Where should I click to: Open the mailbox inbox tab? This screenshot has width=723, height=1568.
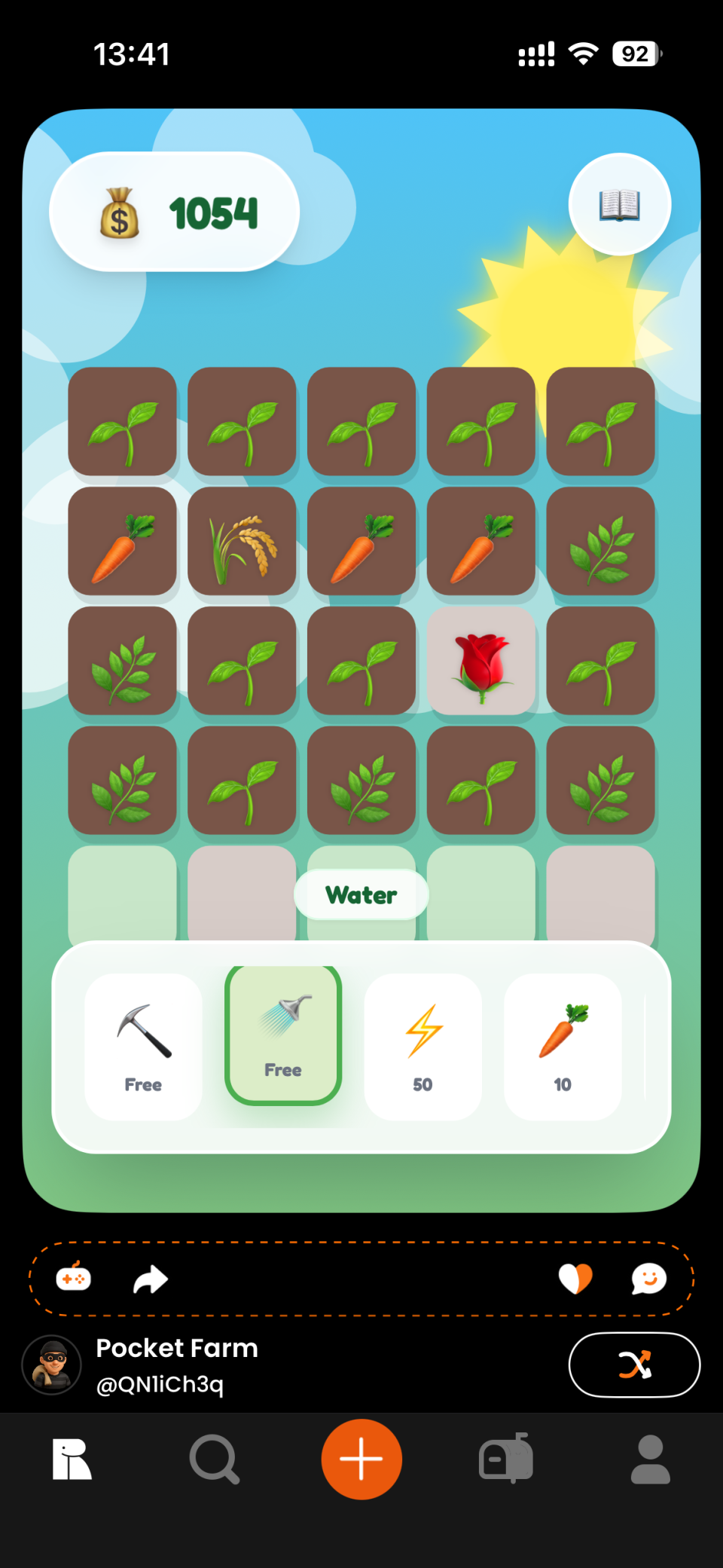(506, 1459)
